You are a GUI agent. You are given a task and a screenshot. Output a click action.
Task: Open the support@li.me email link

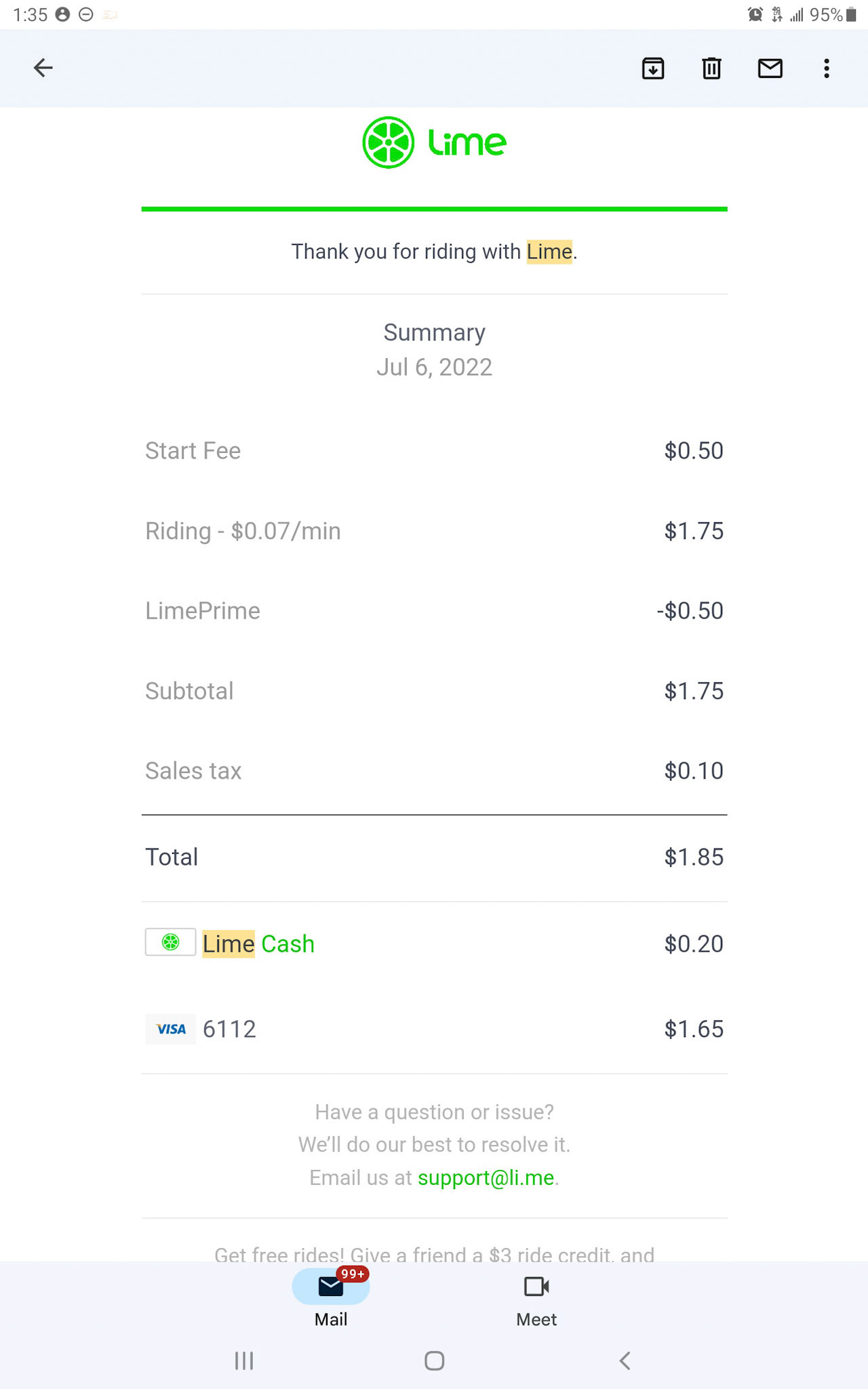pyautogui.click(x=486, y=1178)
